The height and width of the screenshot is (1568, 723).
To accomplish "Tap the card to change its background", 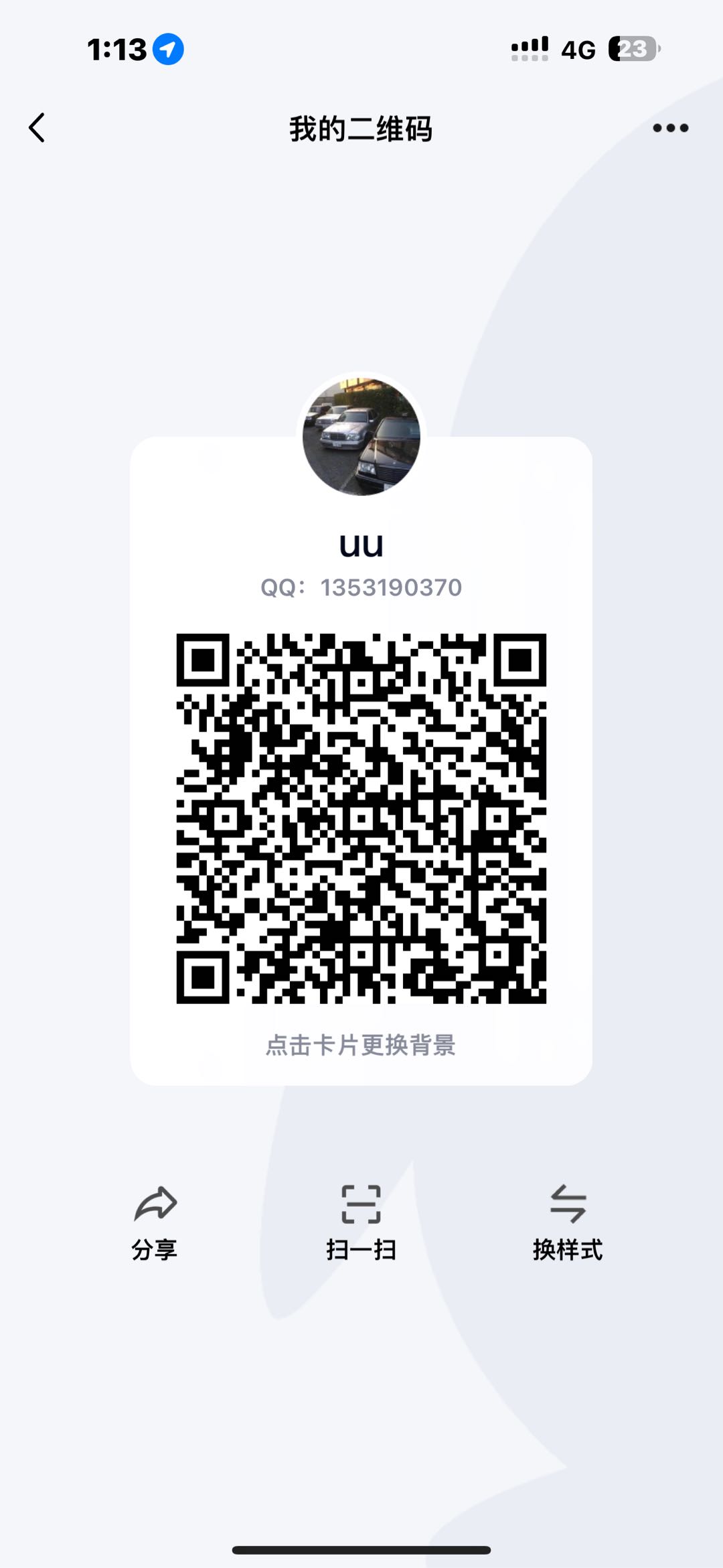I will click(361, 1044).
